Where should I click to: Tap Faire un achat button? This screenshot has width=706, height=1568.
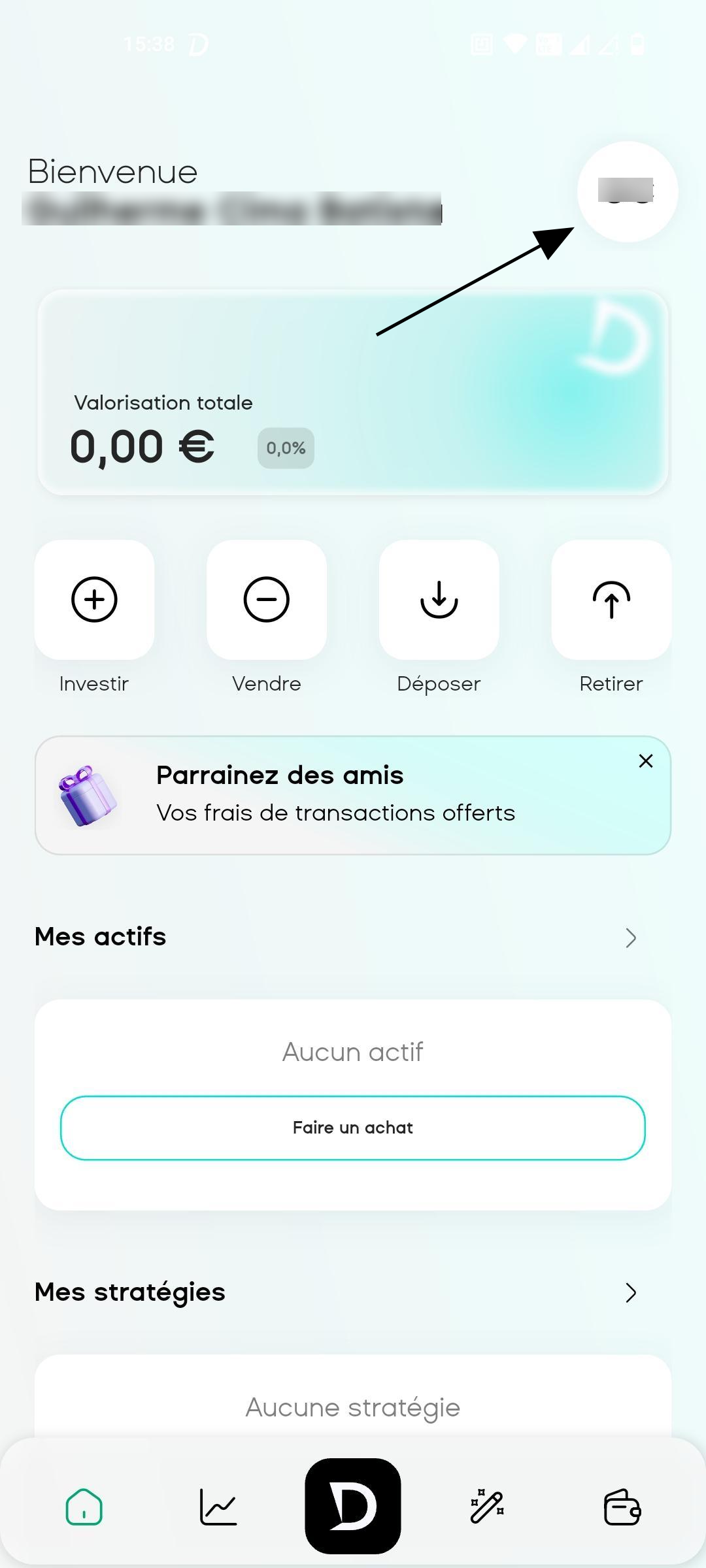coord(353,1128)
